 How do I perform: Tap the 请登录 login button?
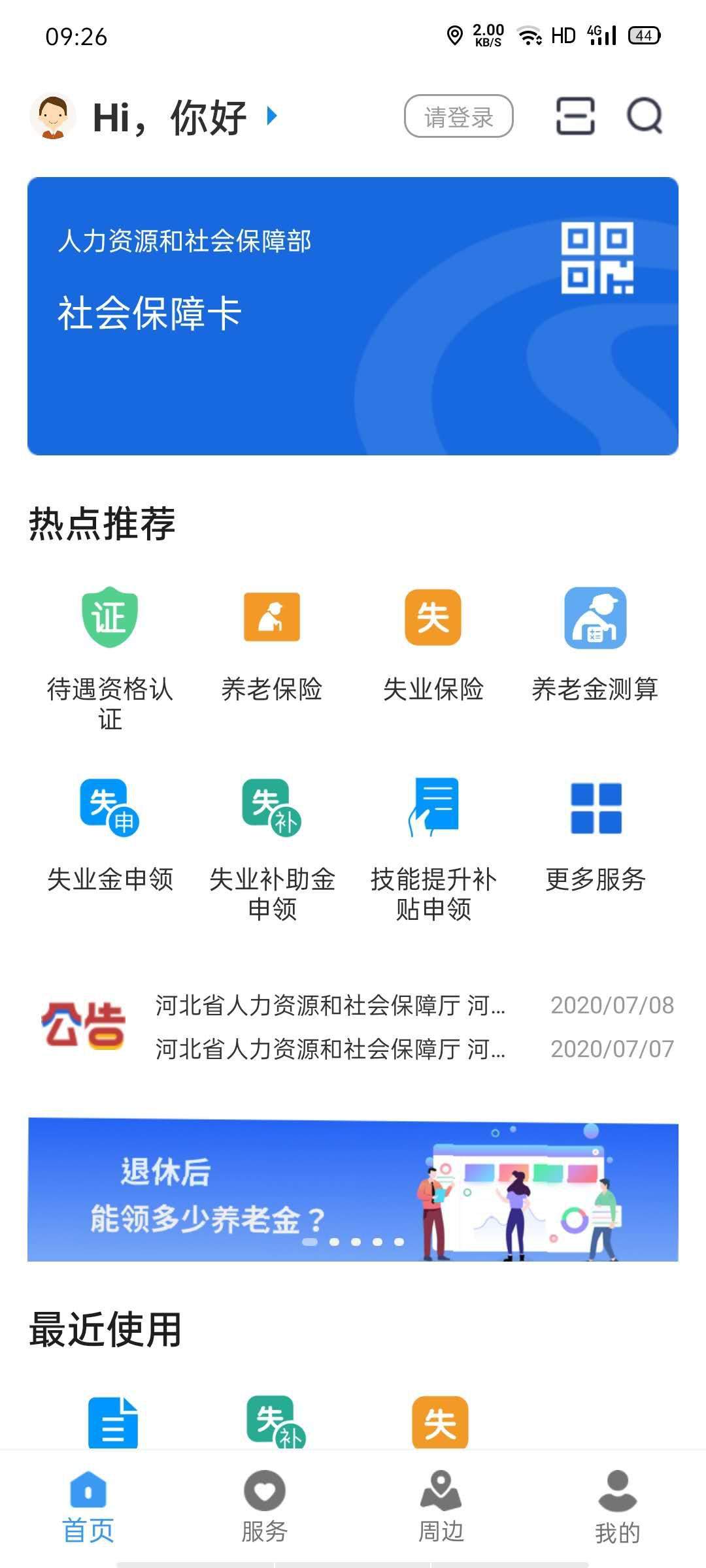point(459,116)
